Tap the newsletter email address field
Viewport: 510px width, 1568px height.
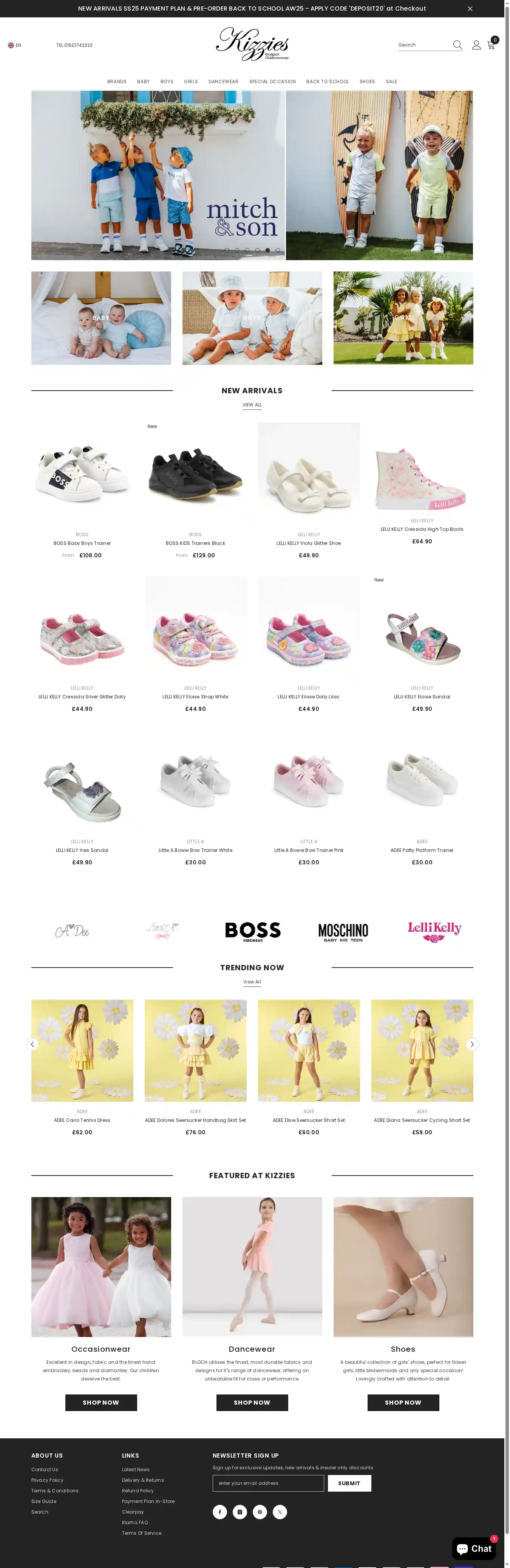[267, 1483]
